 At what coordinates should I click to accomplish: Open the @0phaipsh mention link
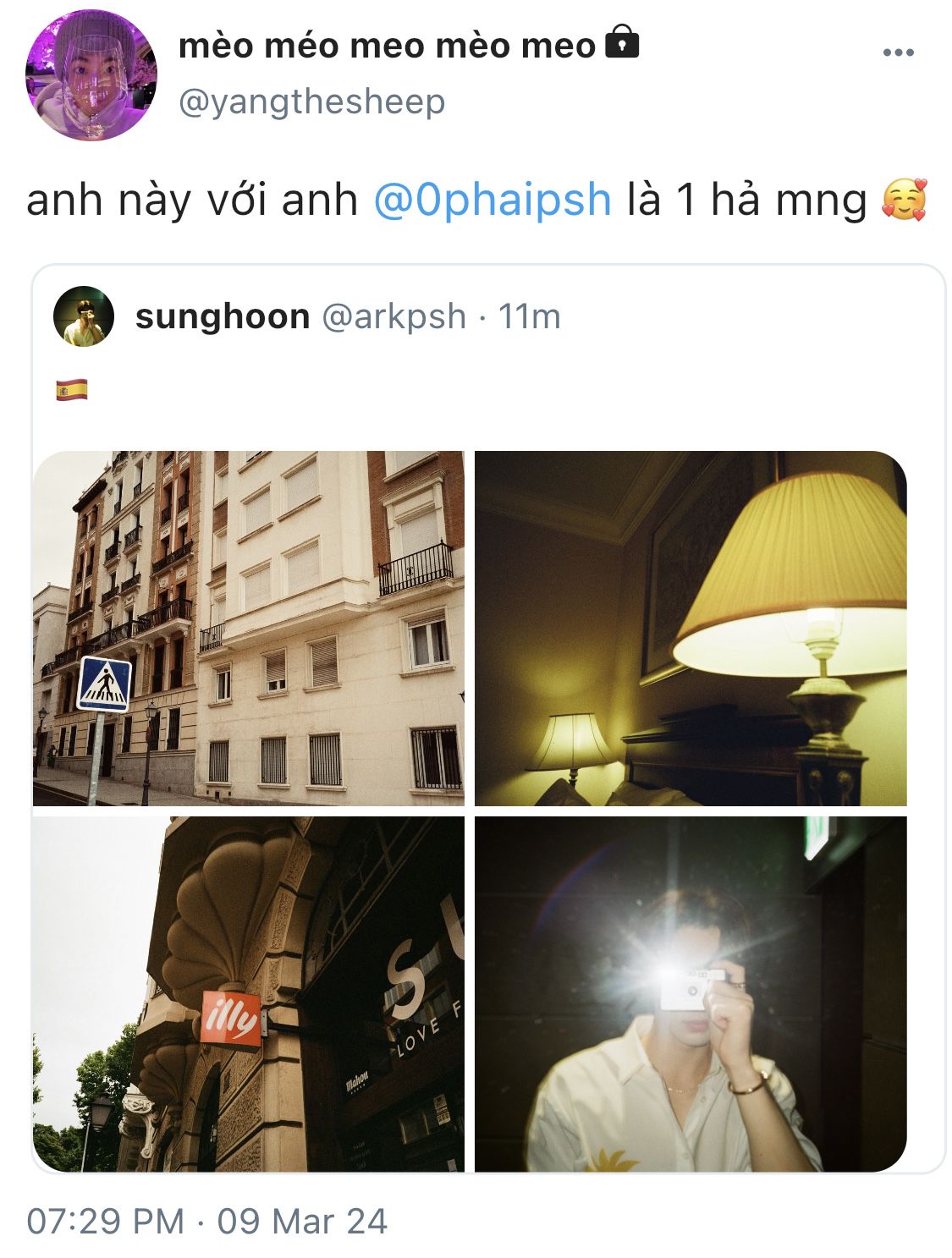click(x=492, y=201)
